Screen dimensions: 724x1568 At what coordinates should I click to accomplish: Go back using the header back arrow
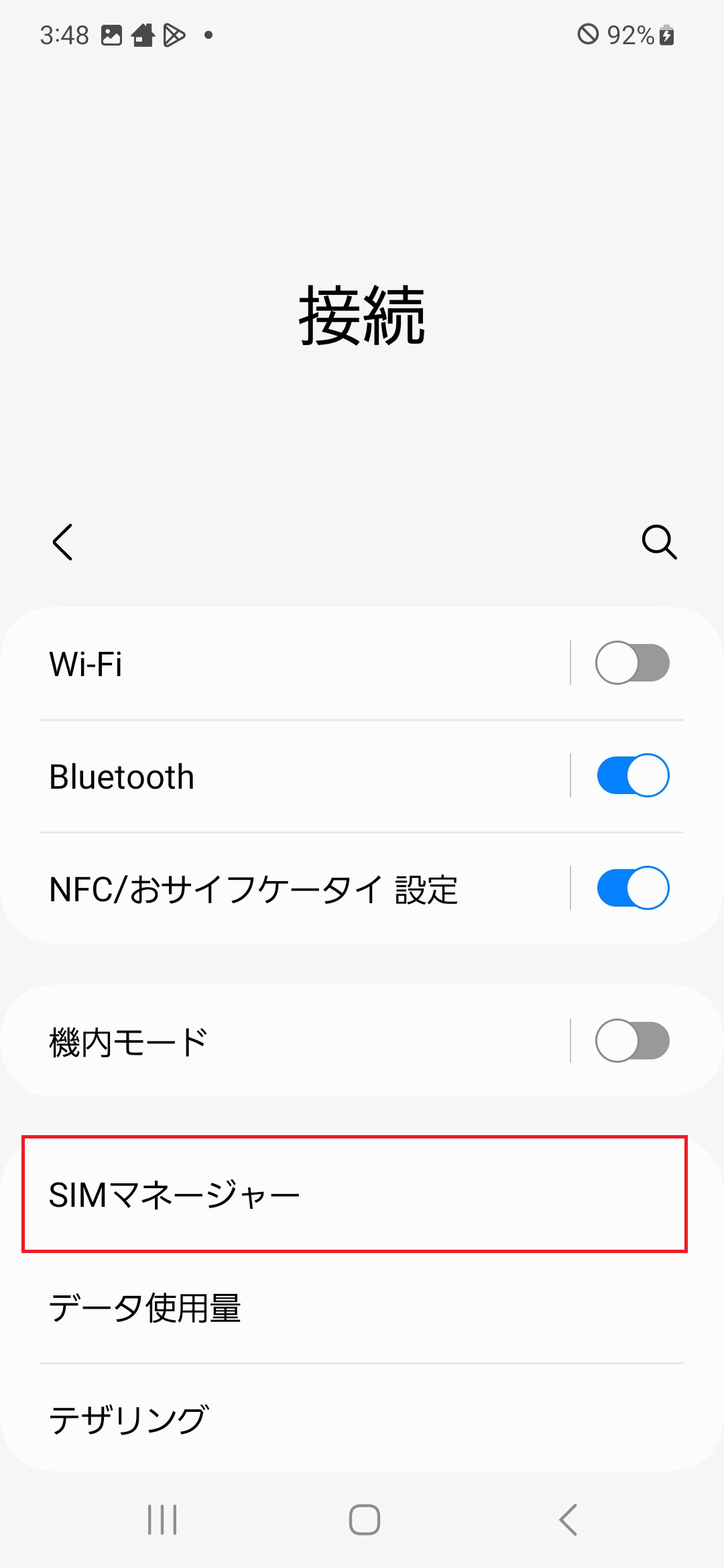[x=62, y=542]
